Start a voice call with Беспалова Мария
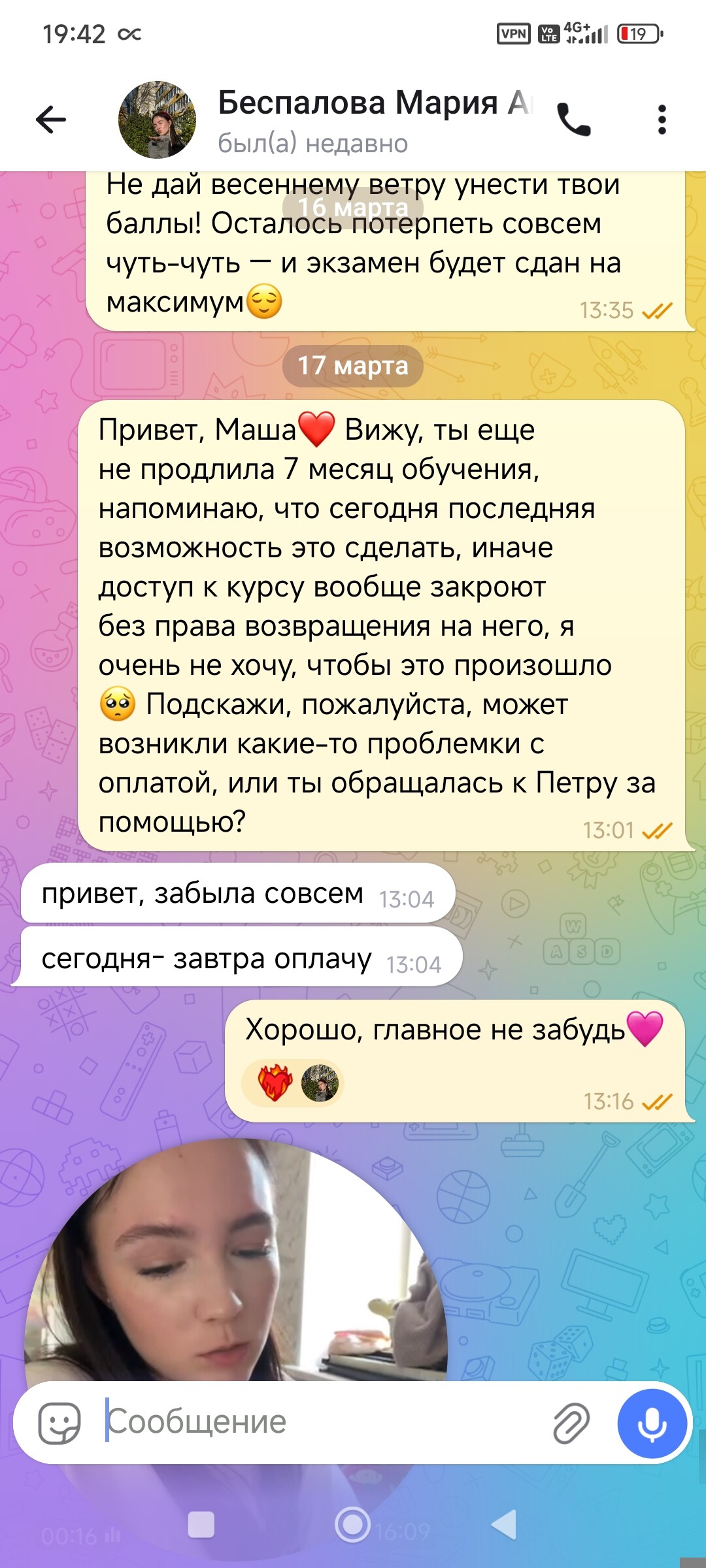Viewport: 706px width, 1568px height. [x=573, y=120]
